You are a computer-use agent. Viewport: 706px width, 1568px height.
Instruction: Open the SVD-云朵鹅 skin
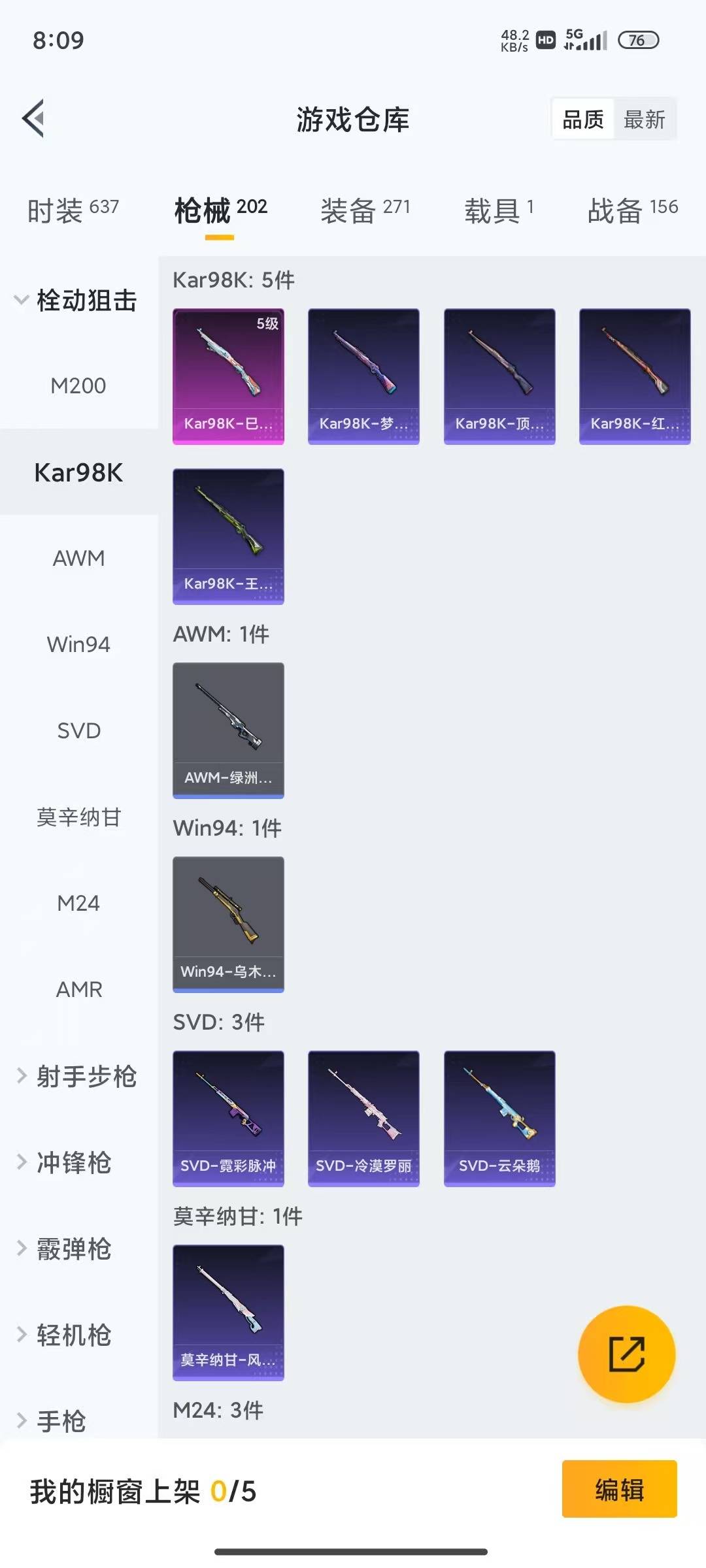[499, 1119]
